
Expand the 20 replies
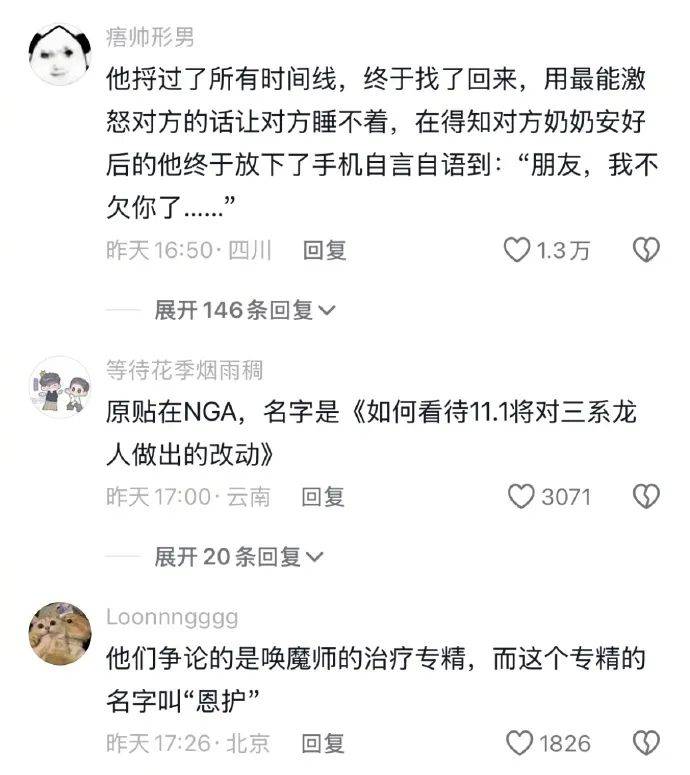click(x=239, y=557)
